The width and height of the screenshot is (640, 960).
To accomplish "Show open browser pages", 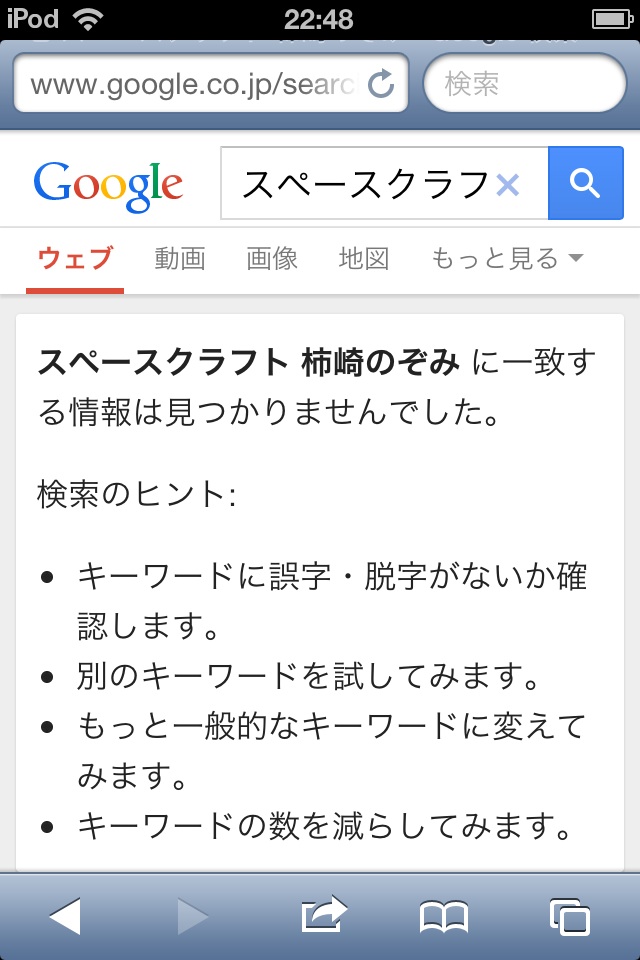I will click(570, 916).
